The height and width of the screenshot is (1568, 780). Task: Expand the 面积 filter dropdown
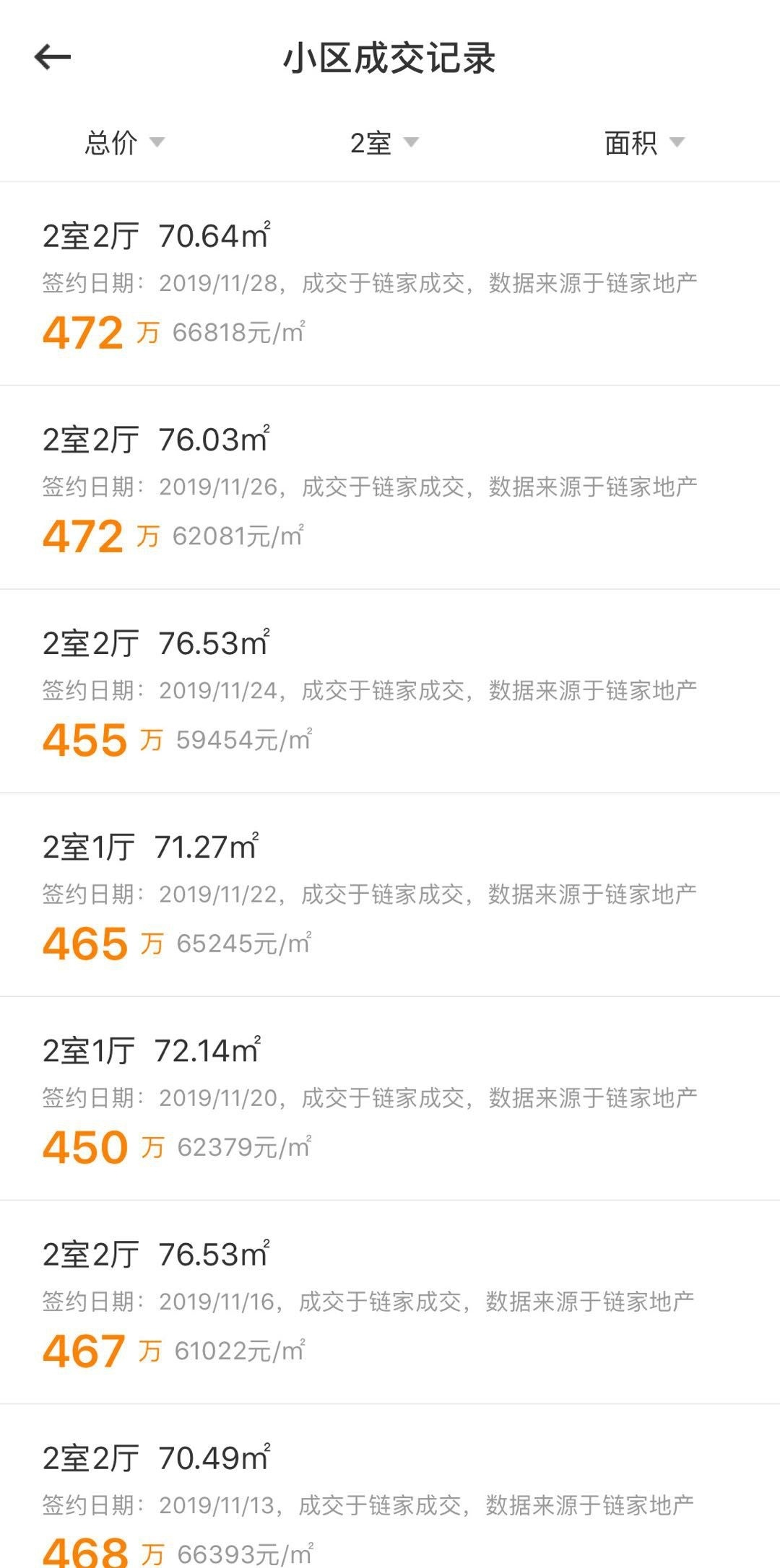click(643, 142)
